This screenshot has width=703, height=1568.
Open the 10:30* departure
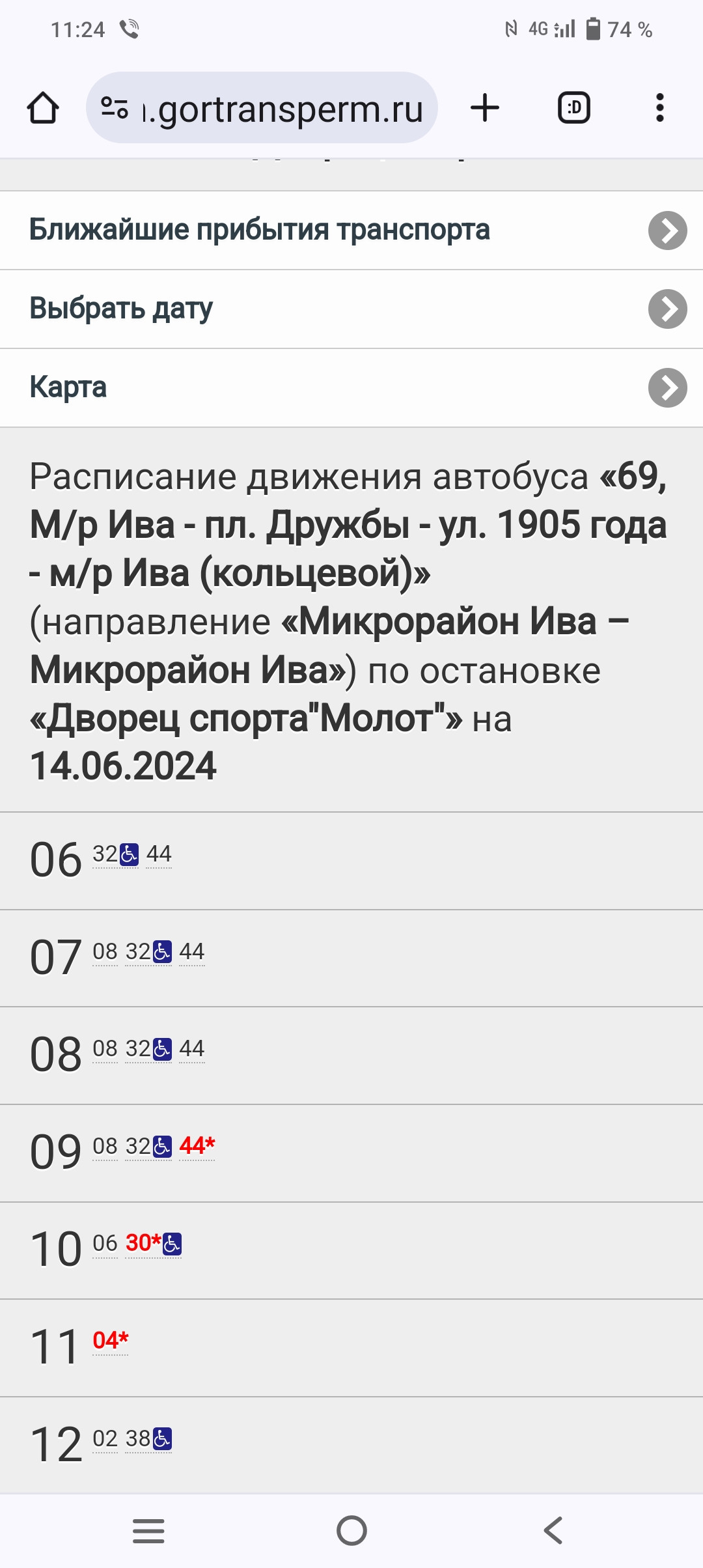point(153,1244)
